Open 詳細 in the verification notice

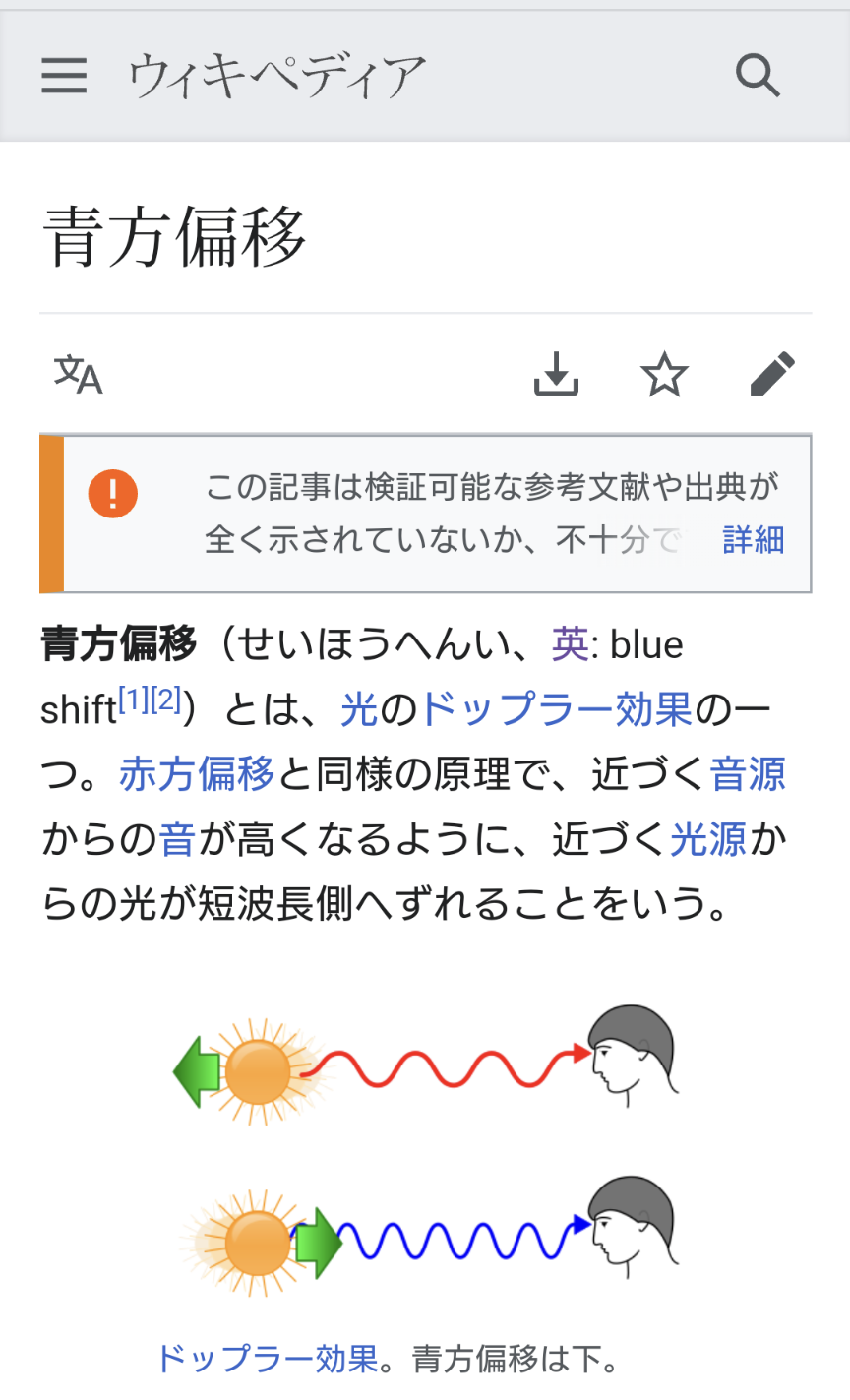coord(753,539)
